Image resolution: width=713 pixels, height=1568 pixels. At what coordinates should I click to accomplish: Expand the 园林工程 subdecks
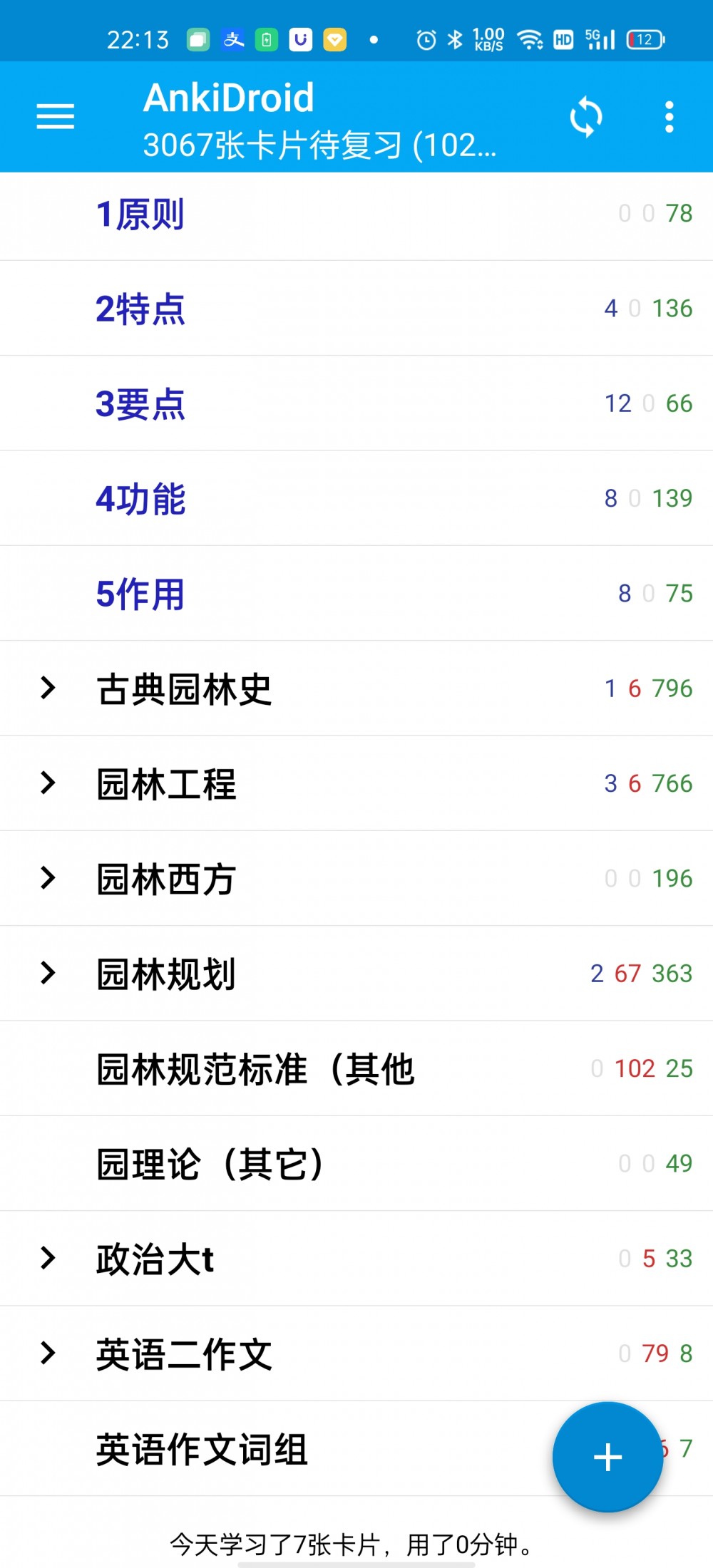point(48,783)
